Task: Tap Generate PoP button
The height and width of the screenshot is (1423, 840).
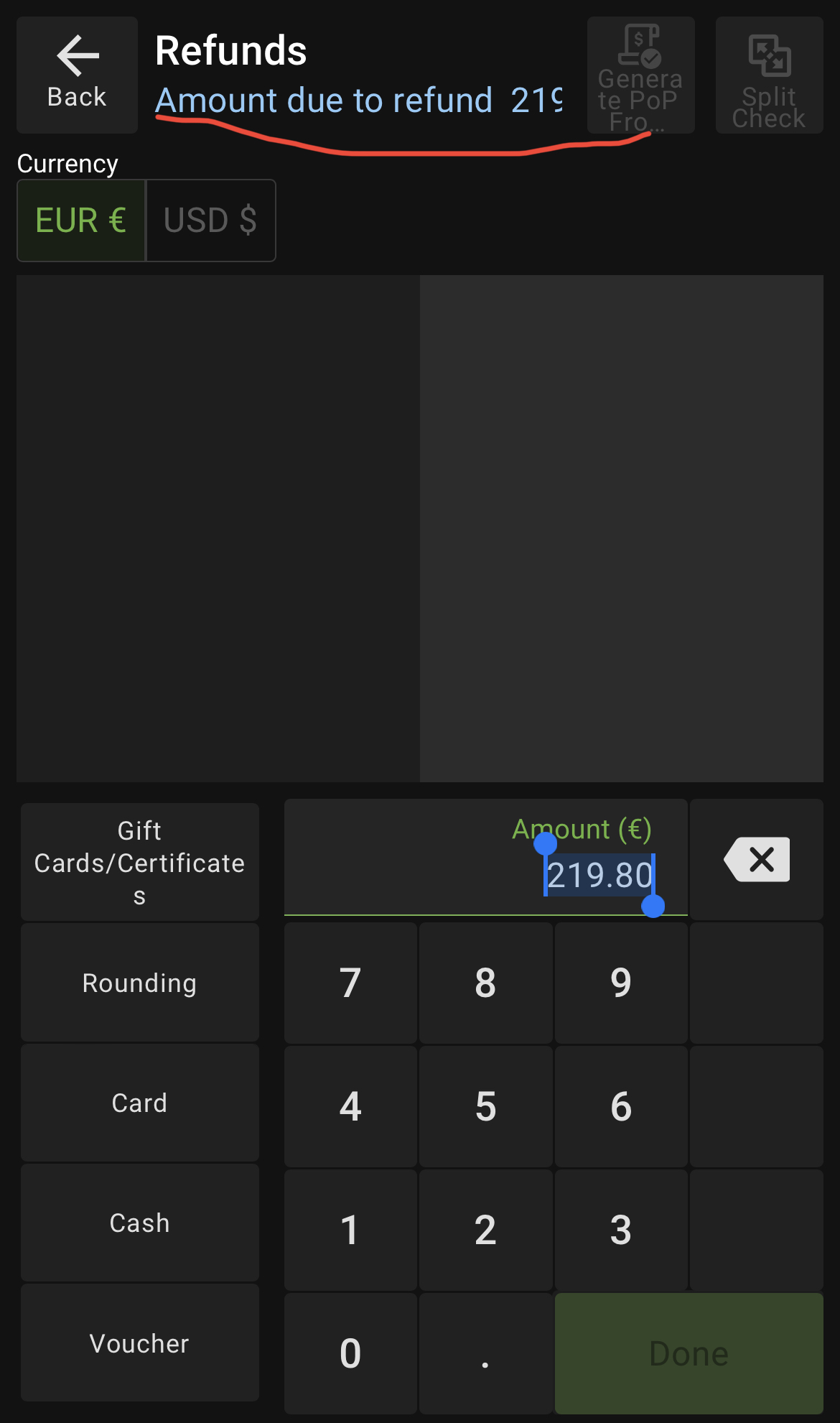Action: tap(640, 75)
